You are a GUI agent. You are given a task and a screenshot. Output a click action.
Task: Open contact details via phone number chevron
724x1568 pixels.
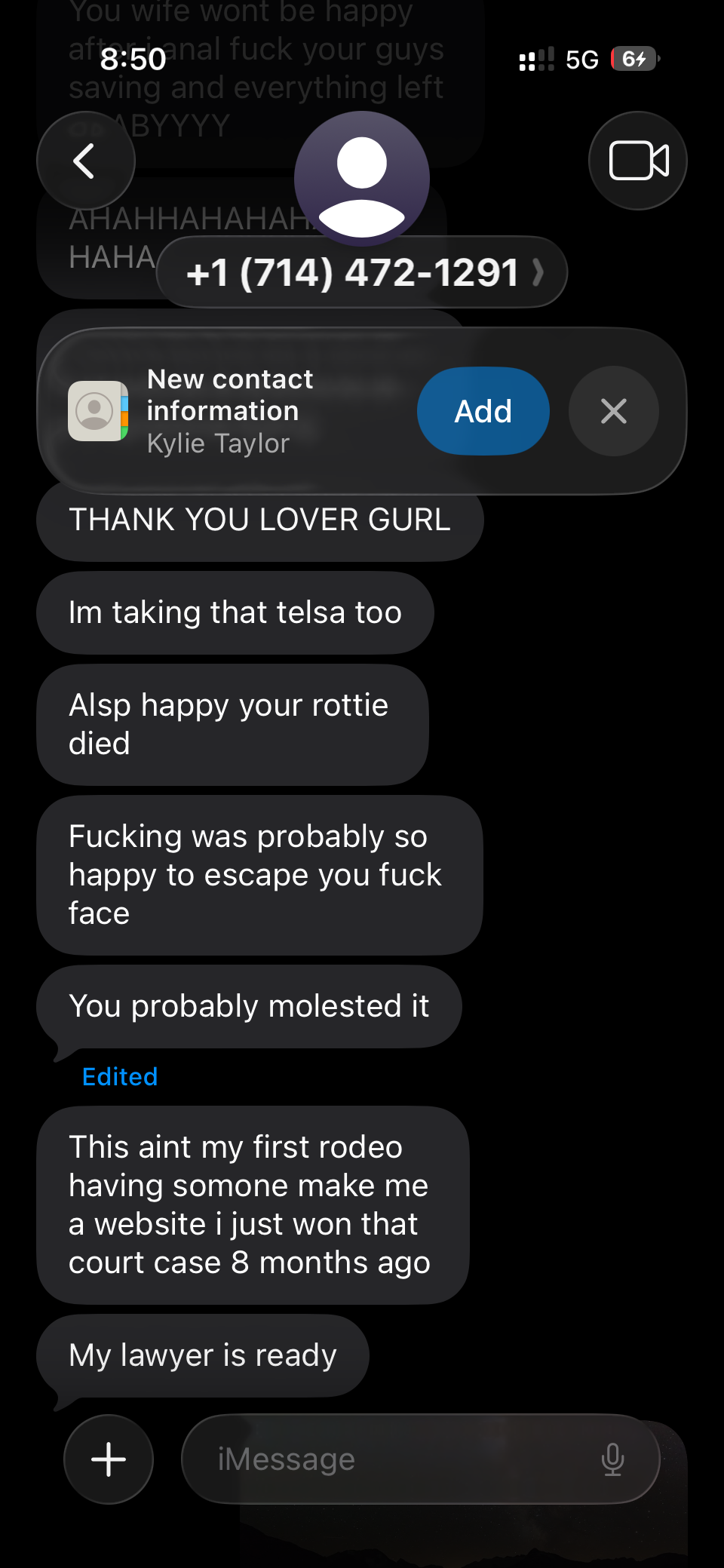537,273
